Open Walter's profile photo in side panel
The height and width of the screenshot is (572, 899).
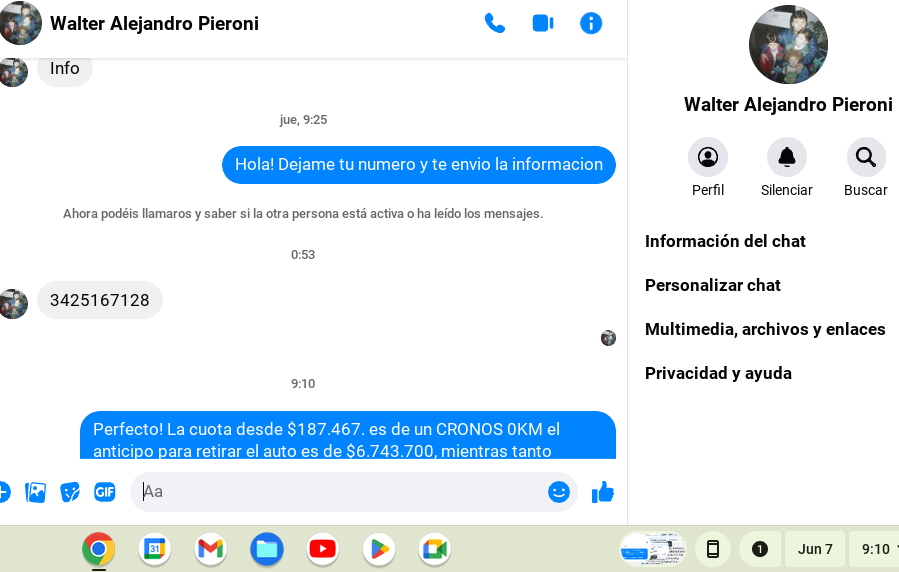tap(788, 45)
